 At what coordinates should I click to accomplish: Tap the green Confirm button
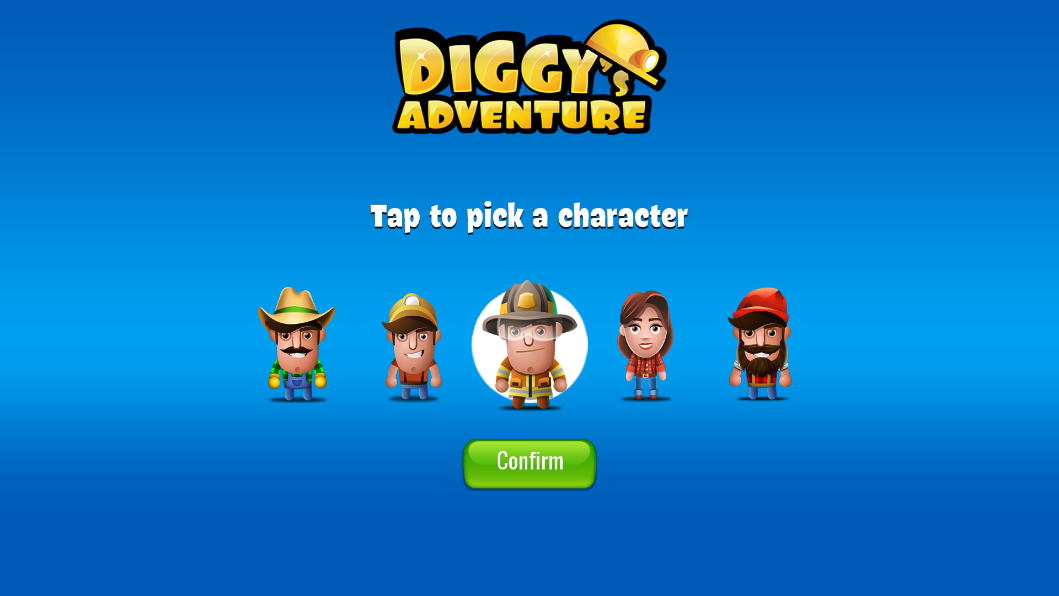tap(529, 463)
